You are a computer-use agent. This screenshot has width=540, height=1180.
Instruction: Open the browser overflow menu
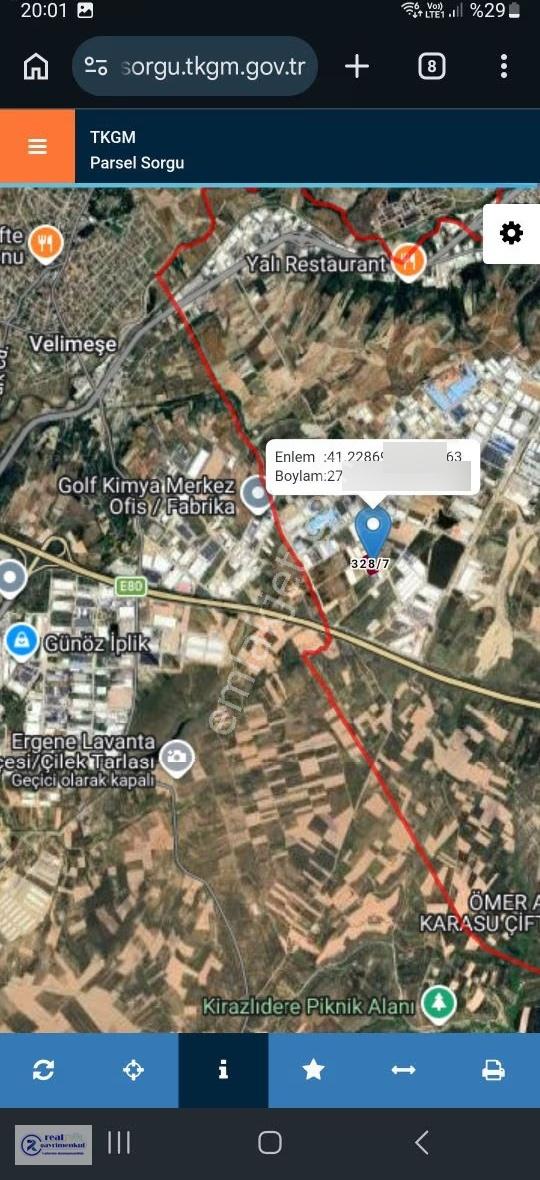click(x=504, y=66)
